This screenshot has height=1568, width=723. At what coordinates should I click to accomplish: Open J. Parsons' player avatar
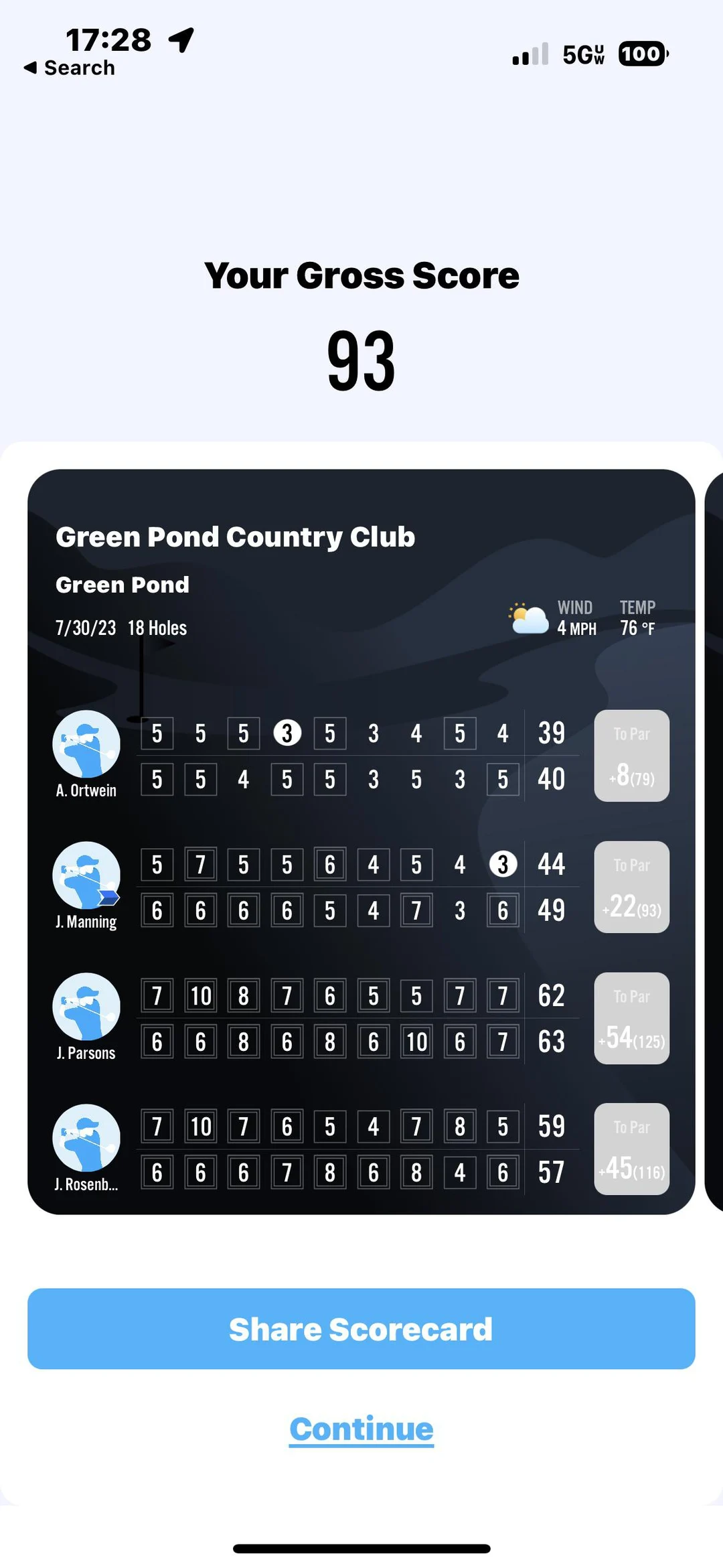(x=86, y=1008)
